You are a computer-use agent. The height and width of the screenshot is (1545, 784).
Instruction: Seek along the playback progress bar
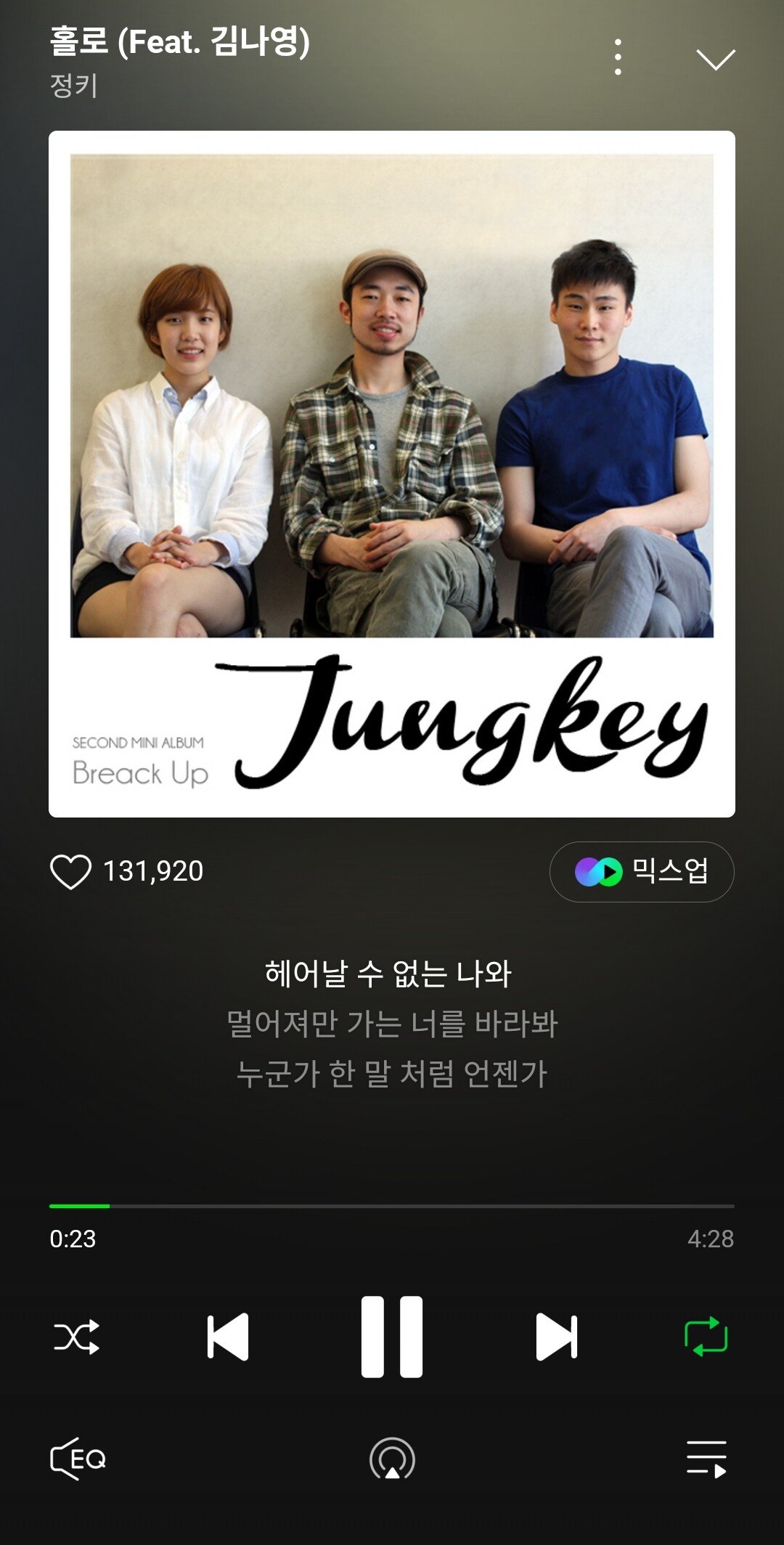392,1206
